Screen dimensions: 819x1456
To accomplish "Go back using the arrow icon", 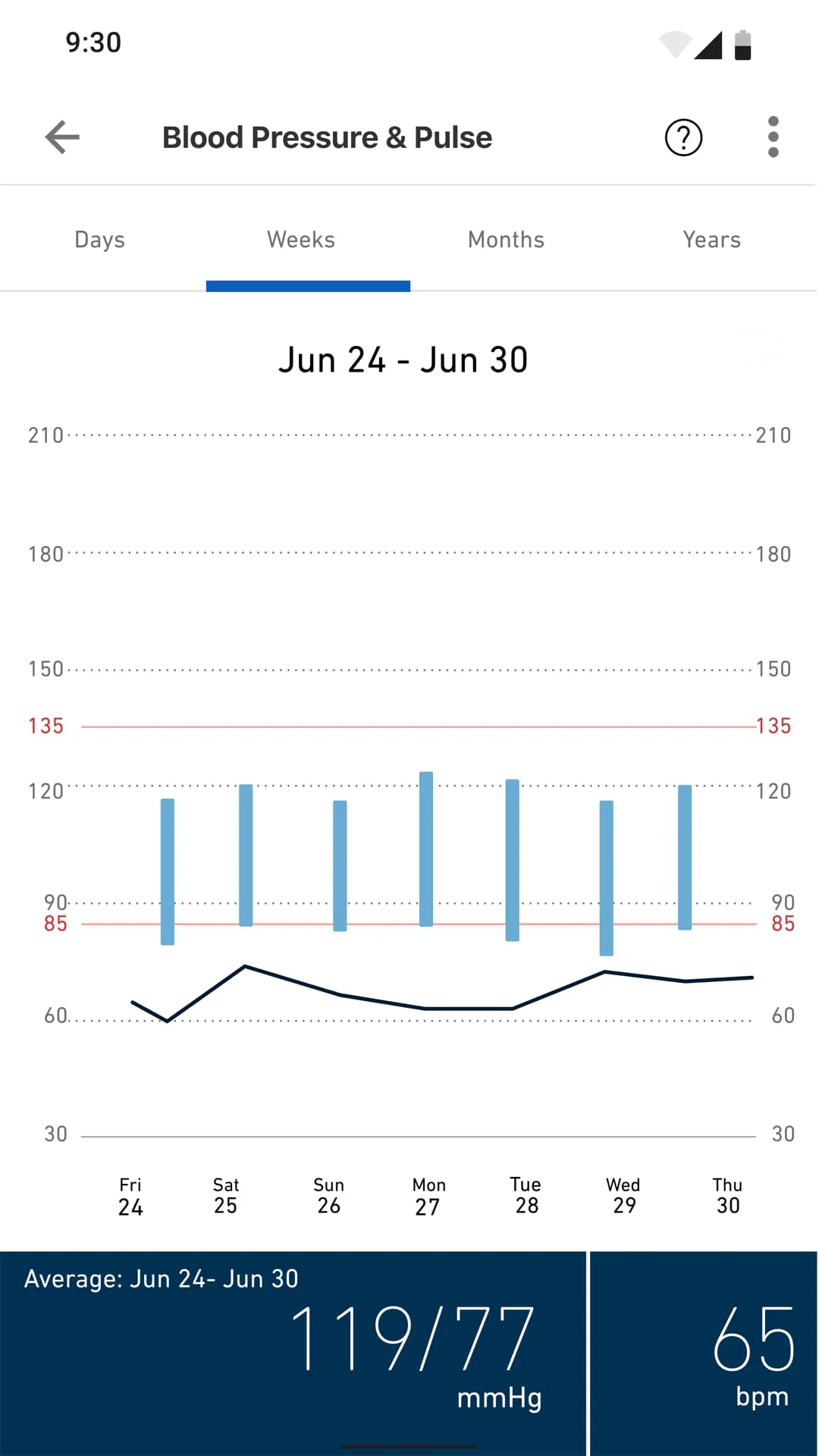I will (x=62, y=137).
